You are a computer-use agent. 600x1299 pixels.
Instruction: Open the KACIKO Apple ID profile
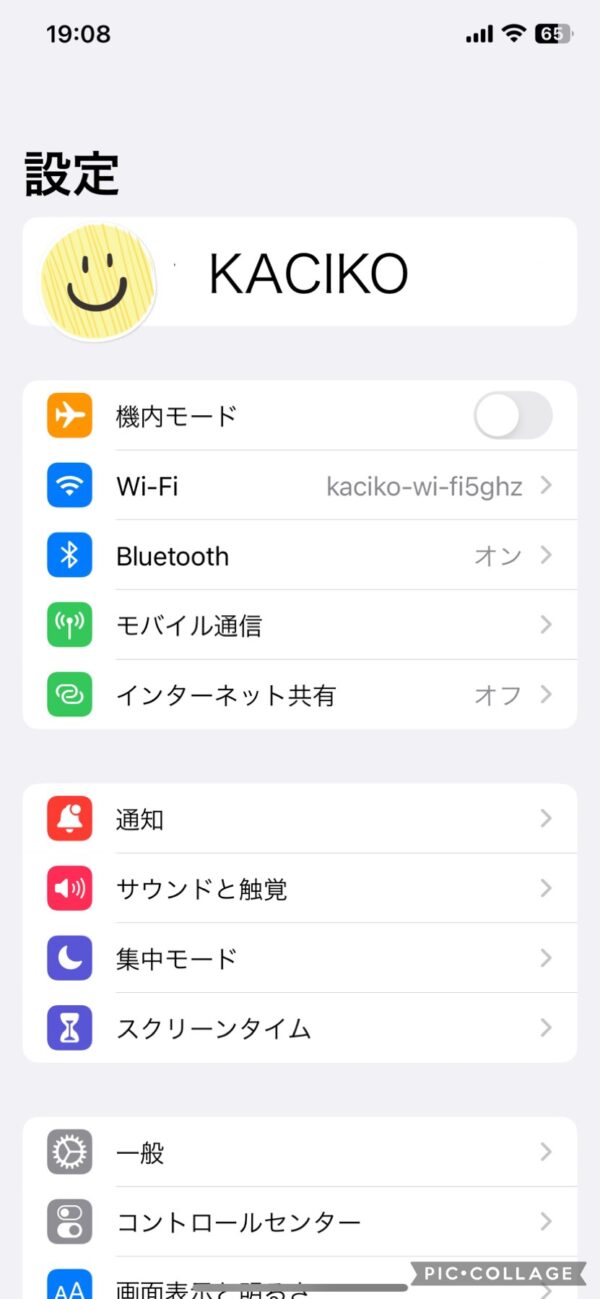299,272
